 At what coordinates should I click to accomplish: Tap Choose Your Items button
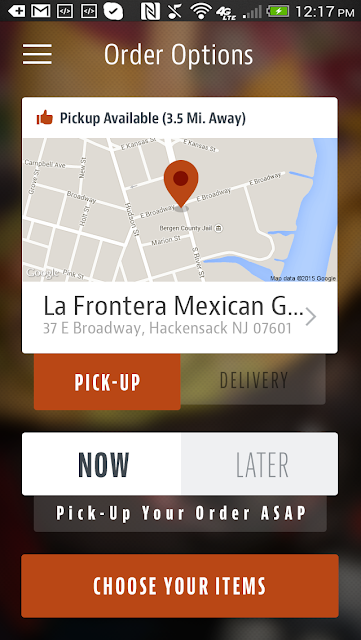[x=180, y=586]
